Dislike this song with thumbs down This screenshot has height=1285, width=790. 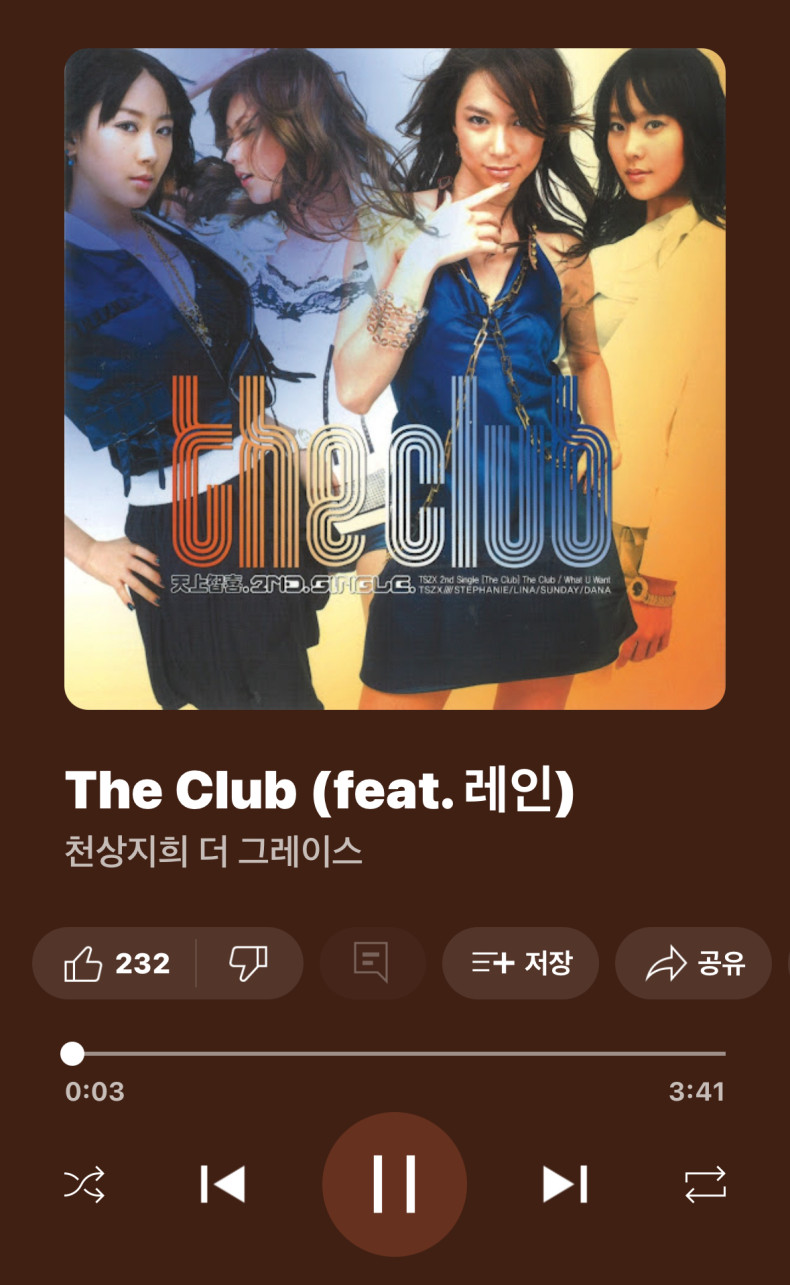point(249,963)
